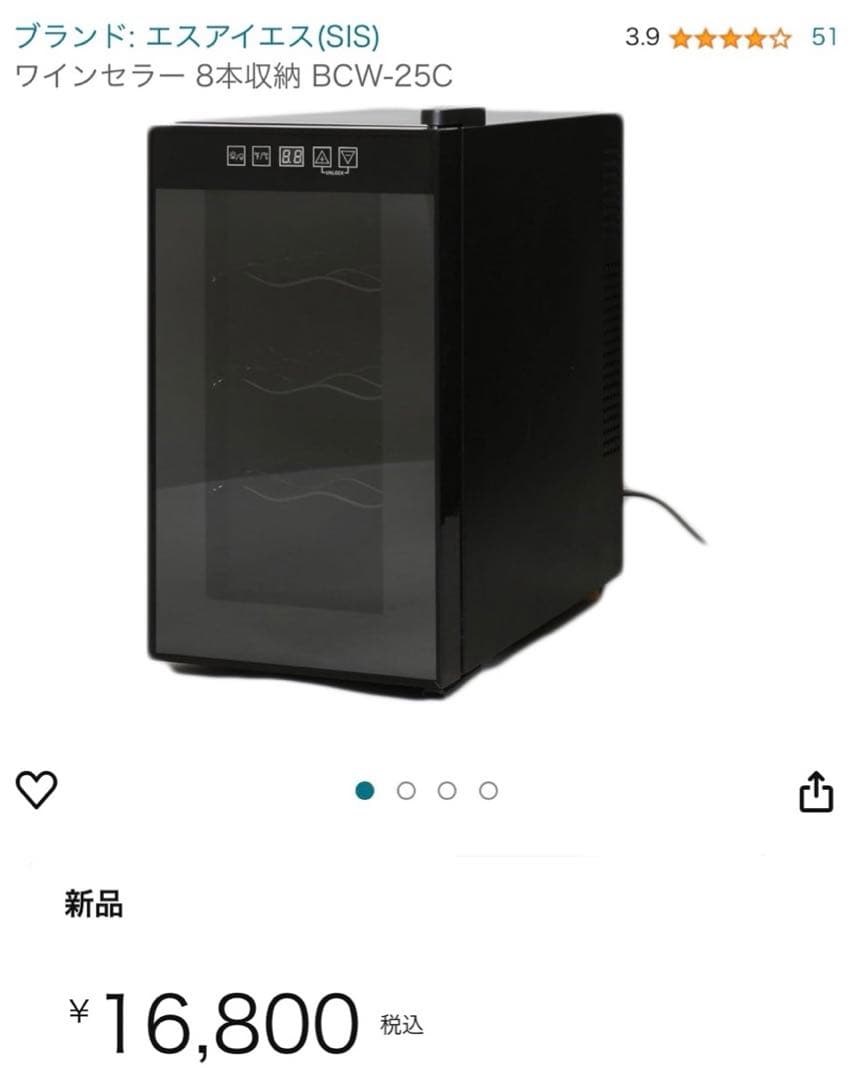The image size is (866, 1080).
Task: Show the third product image
Action: 445,789
